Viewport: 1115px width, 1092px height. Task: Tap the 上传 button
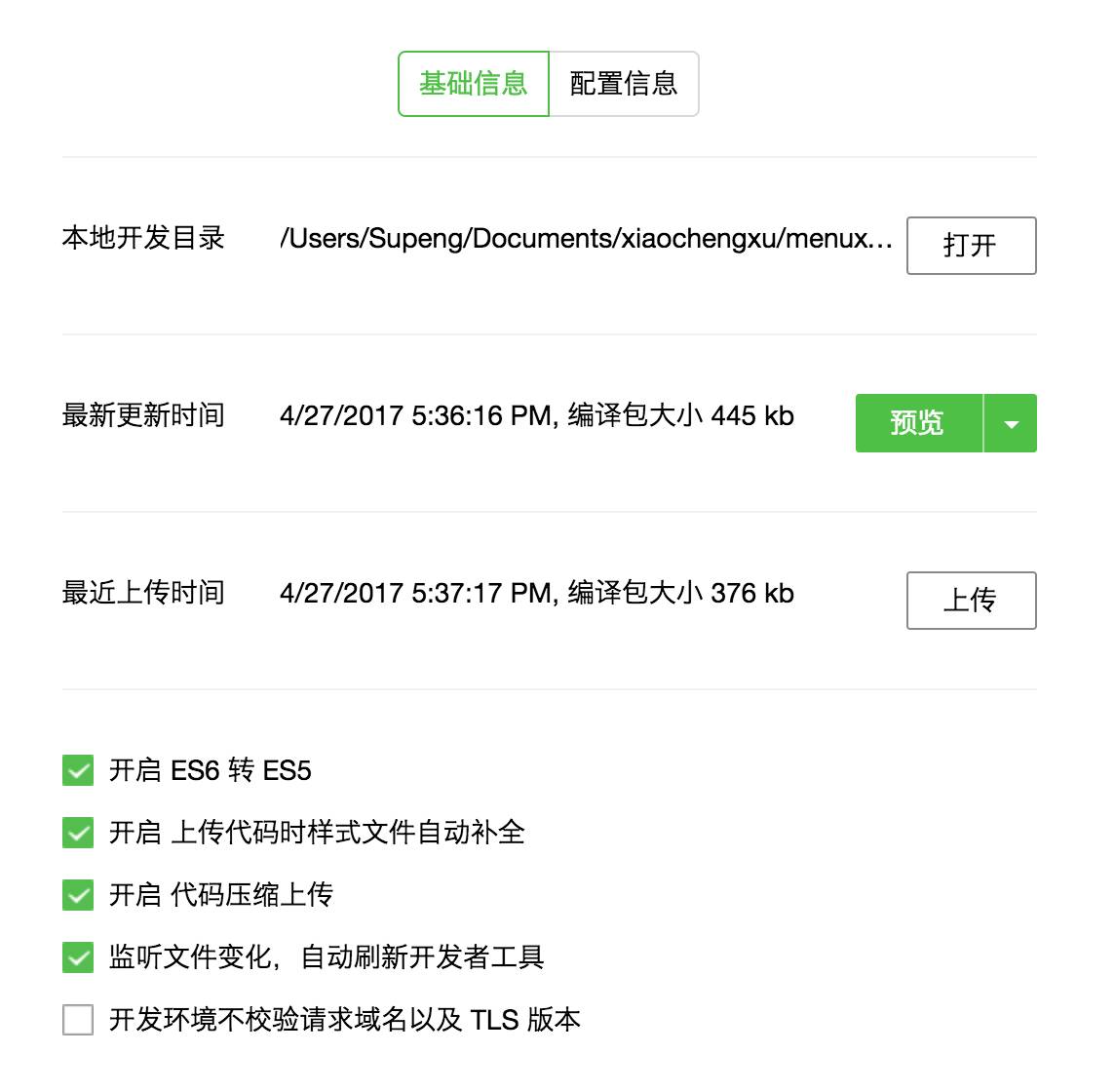tap(971, 601)
